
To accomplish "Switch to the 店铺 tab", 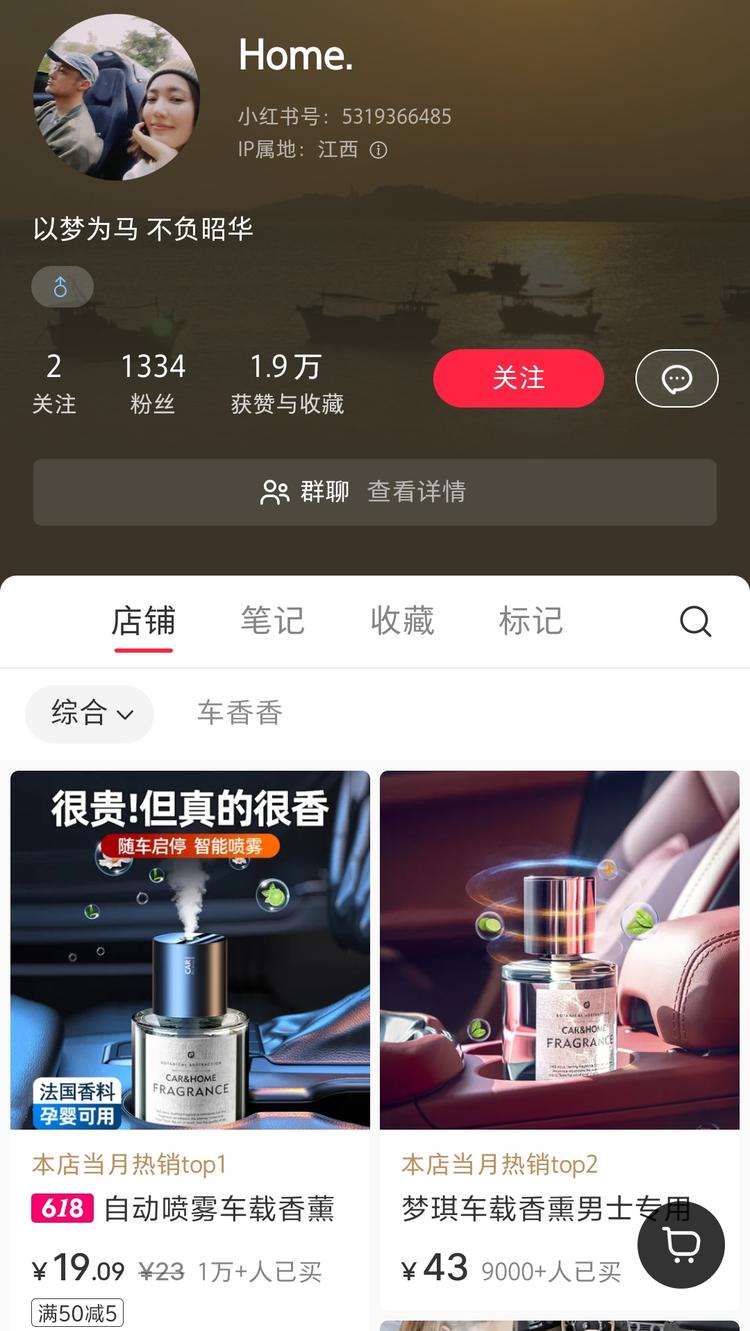I will tap(143, 621).
